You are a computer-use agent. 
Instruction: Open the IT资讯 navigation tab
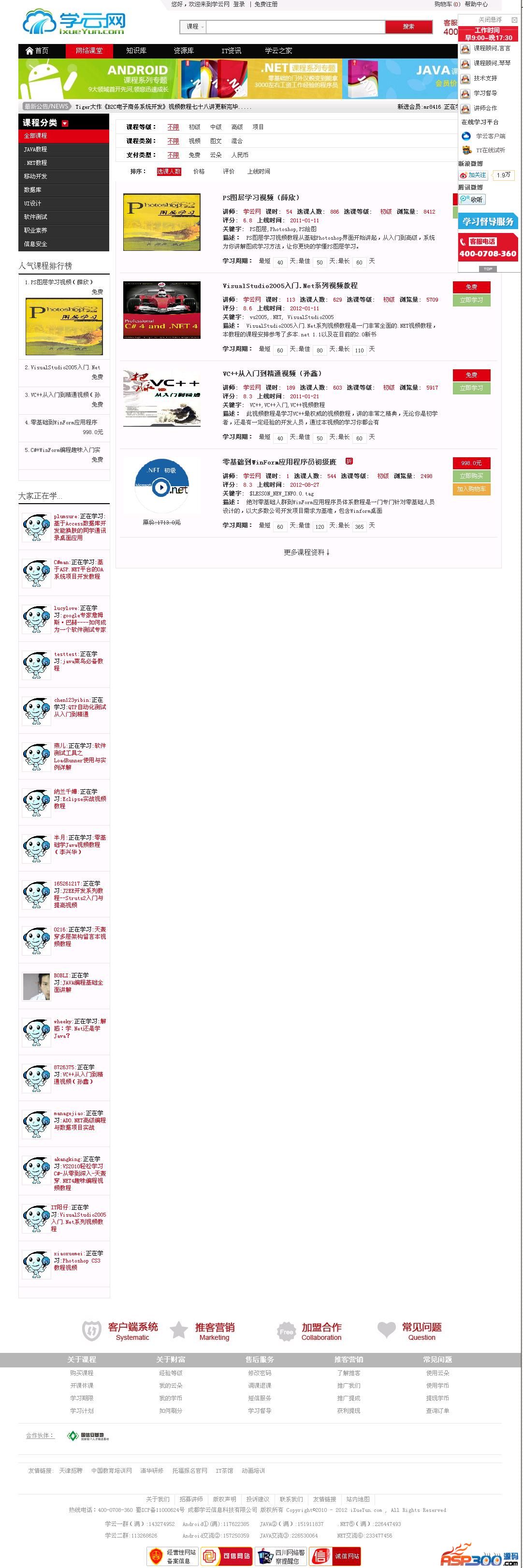[231, 51]
